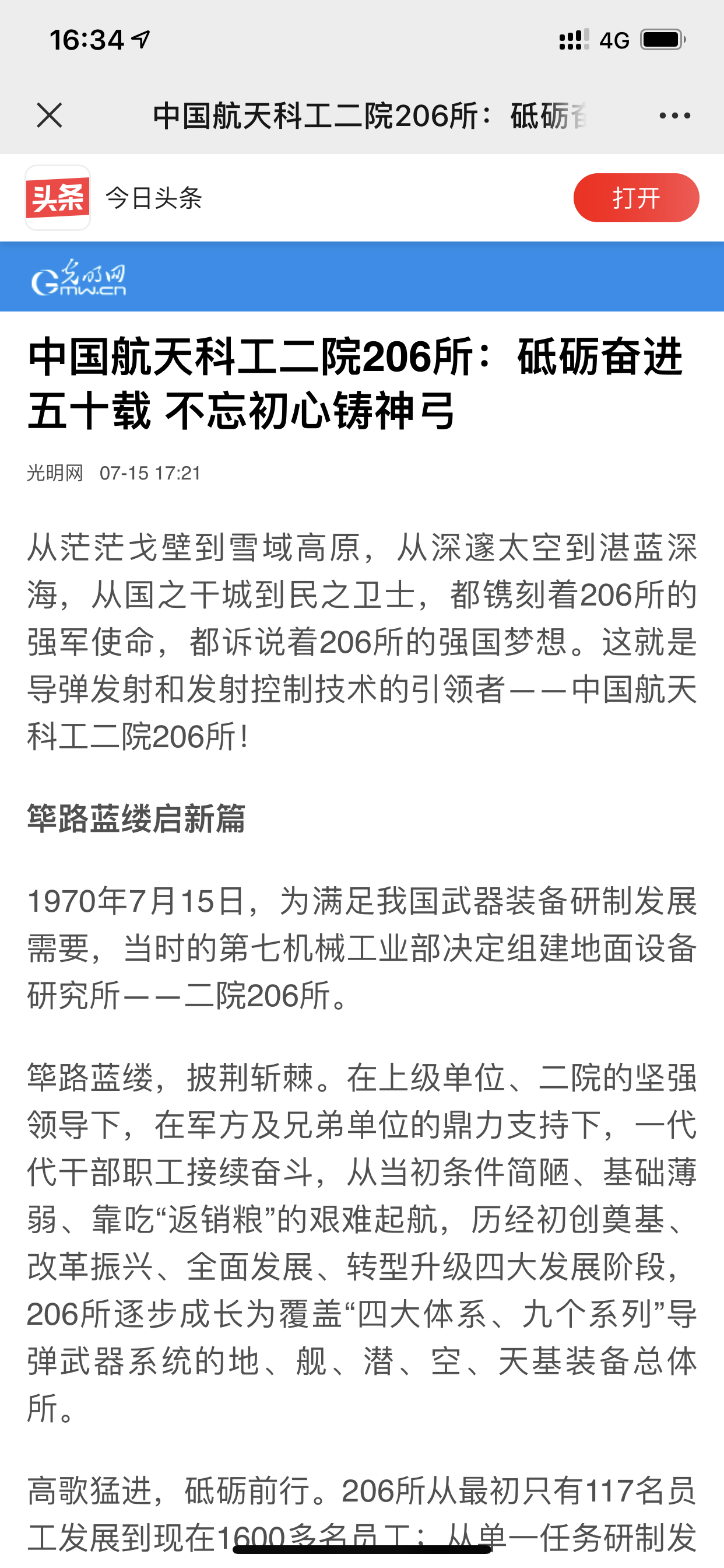Viewport: 724px width, 1568px height.
Task: Tap the red 打开 button
Action: coord(636,198)
